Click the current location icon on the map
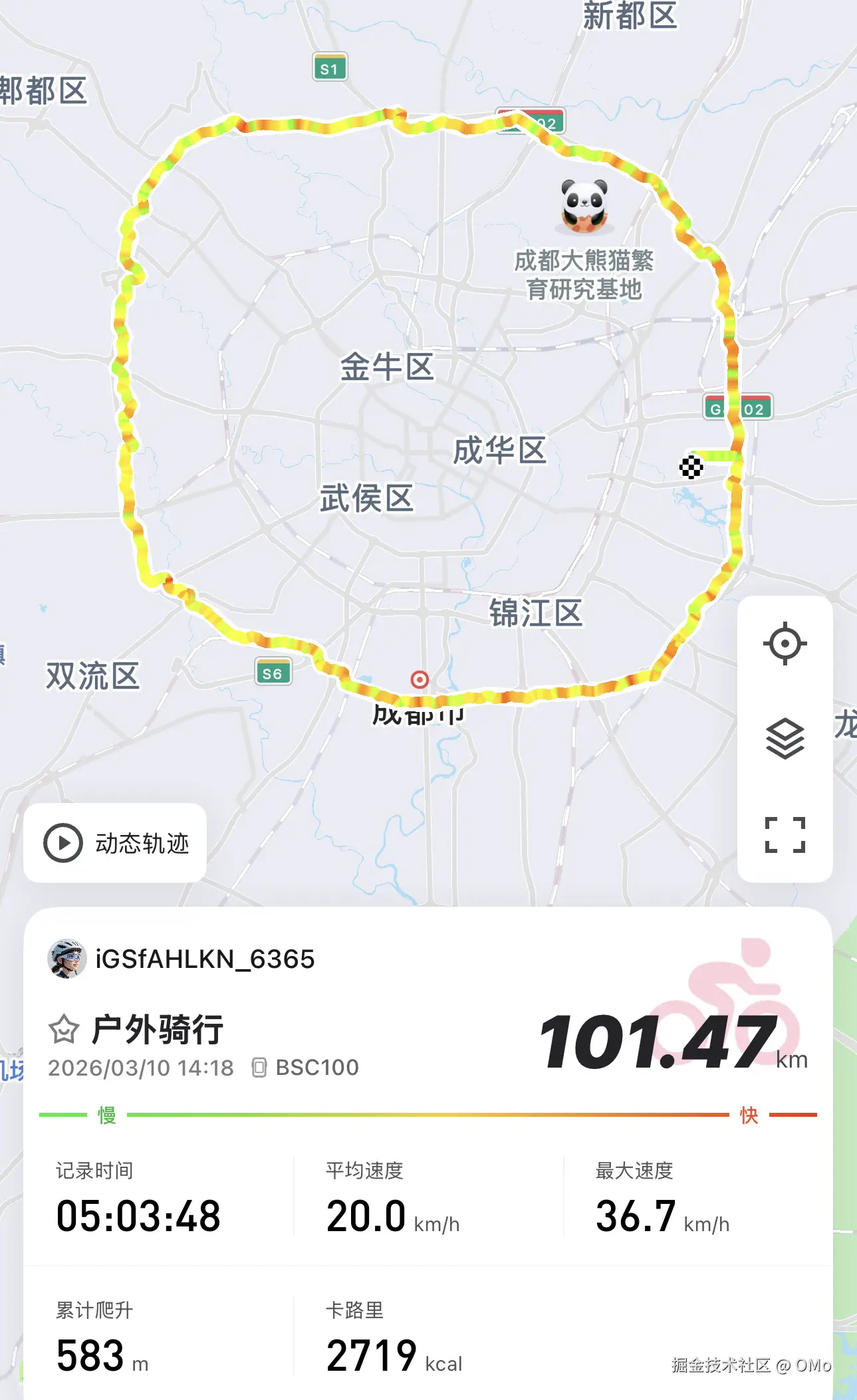The width and height of the screenshot is (857, 1400). click(787, 643)
